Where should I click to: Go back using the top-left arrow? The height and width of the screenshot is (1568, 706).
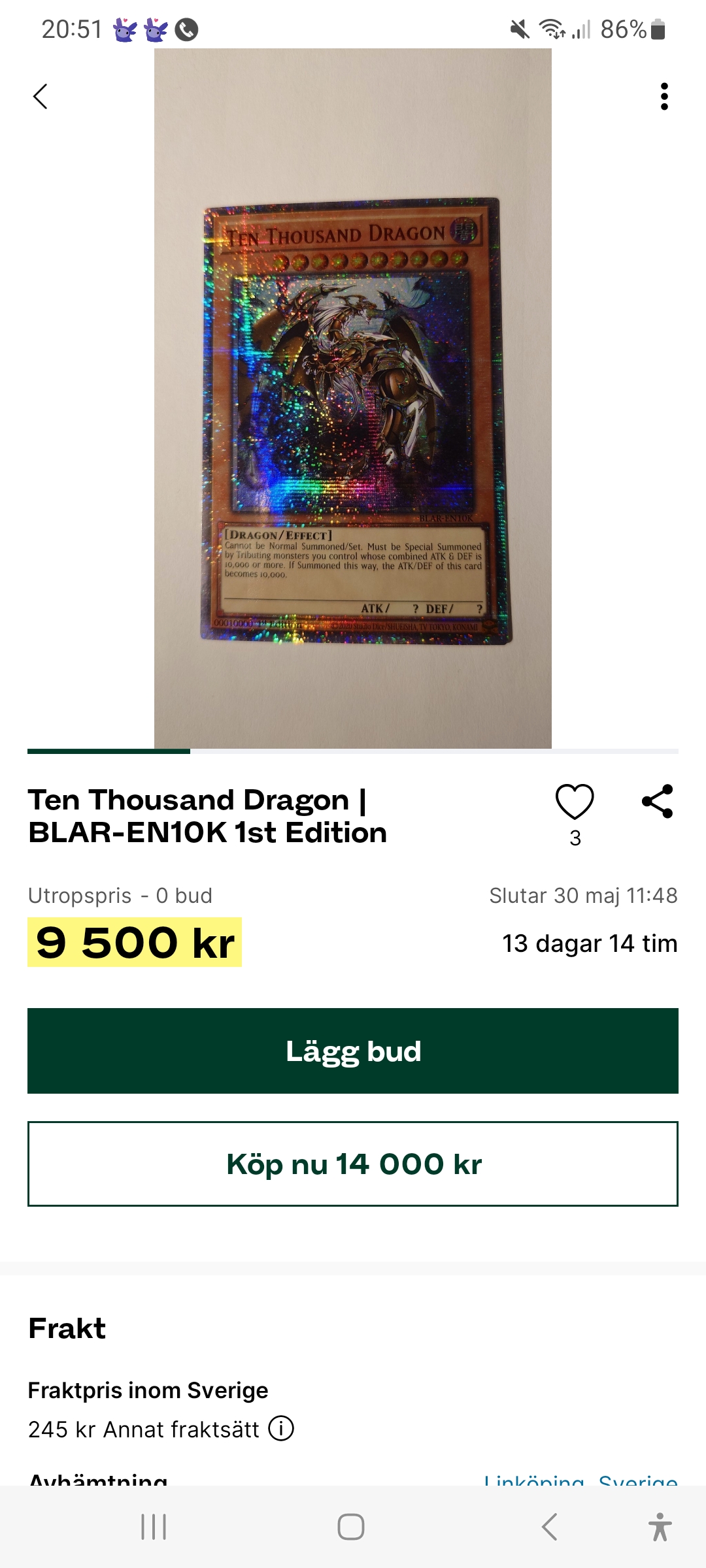tap(41, 97)
